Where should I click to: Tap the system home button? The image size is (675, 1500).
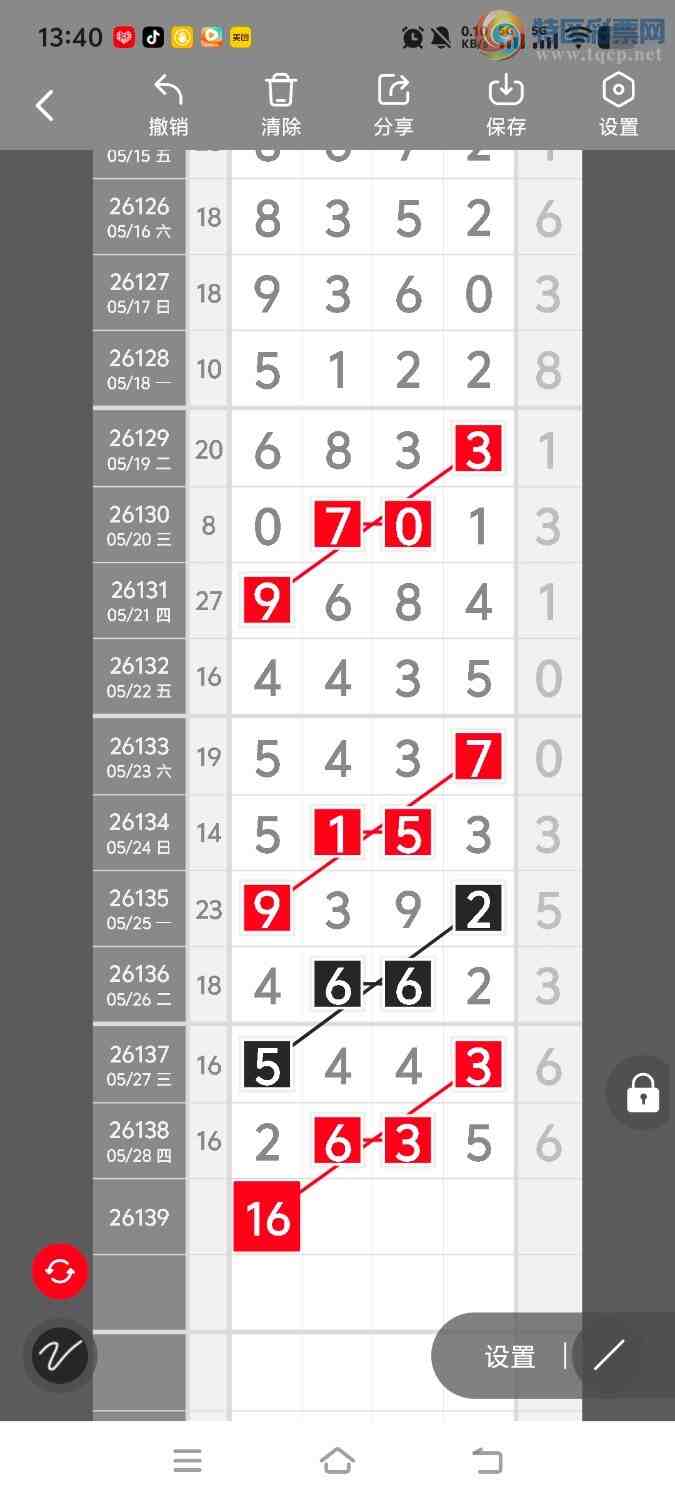(337, 1461)
